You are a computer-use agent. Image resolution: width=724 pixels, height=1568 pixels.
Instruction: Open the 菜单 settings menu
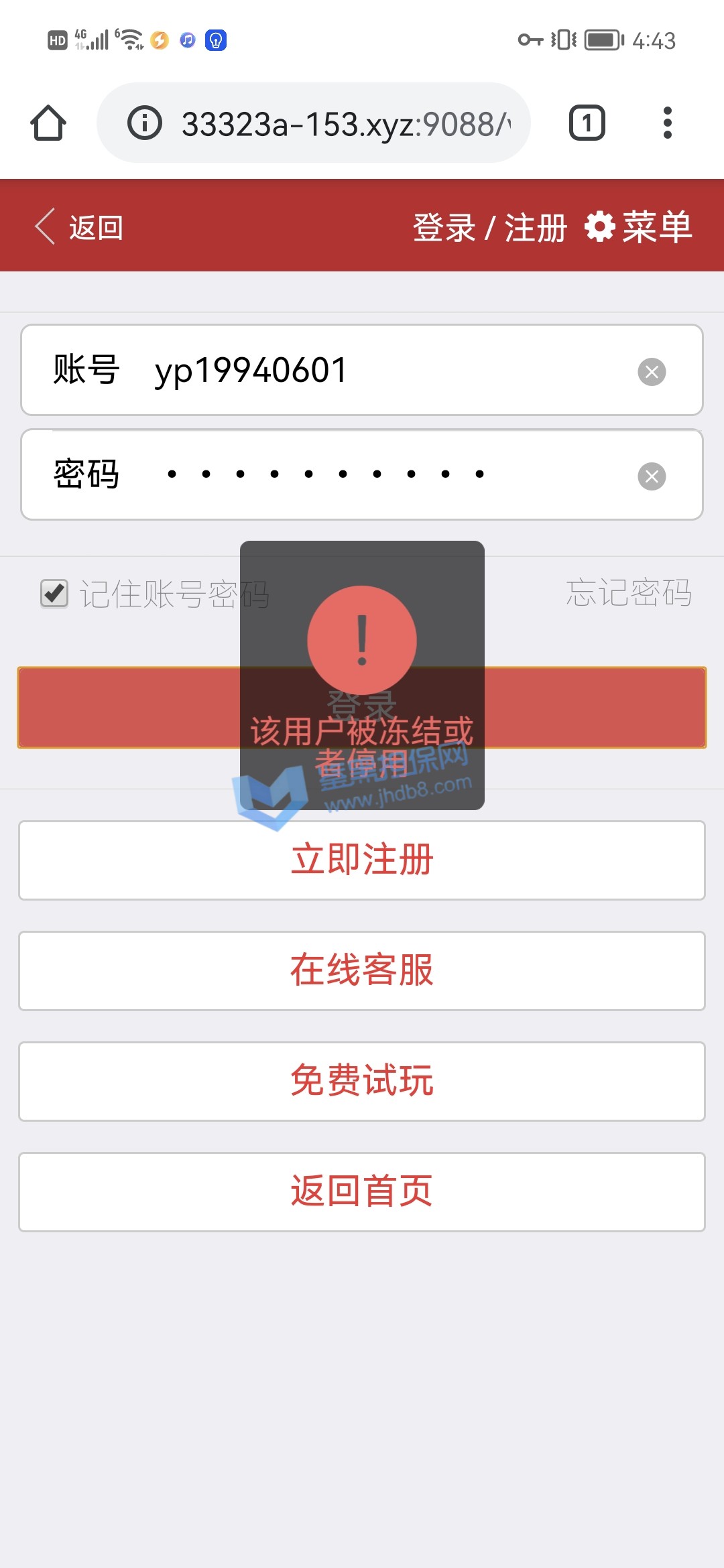click(x=638, y=228)
